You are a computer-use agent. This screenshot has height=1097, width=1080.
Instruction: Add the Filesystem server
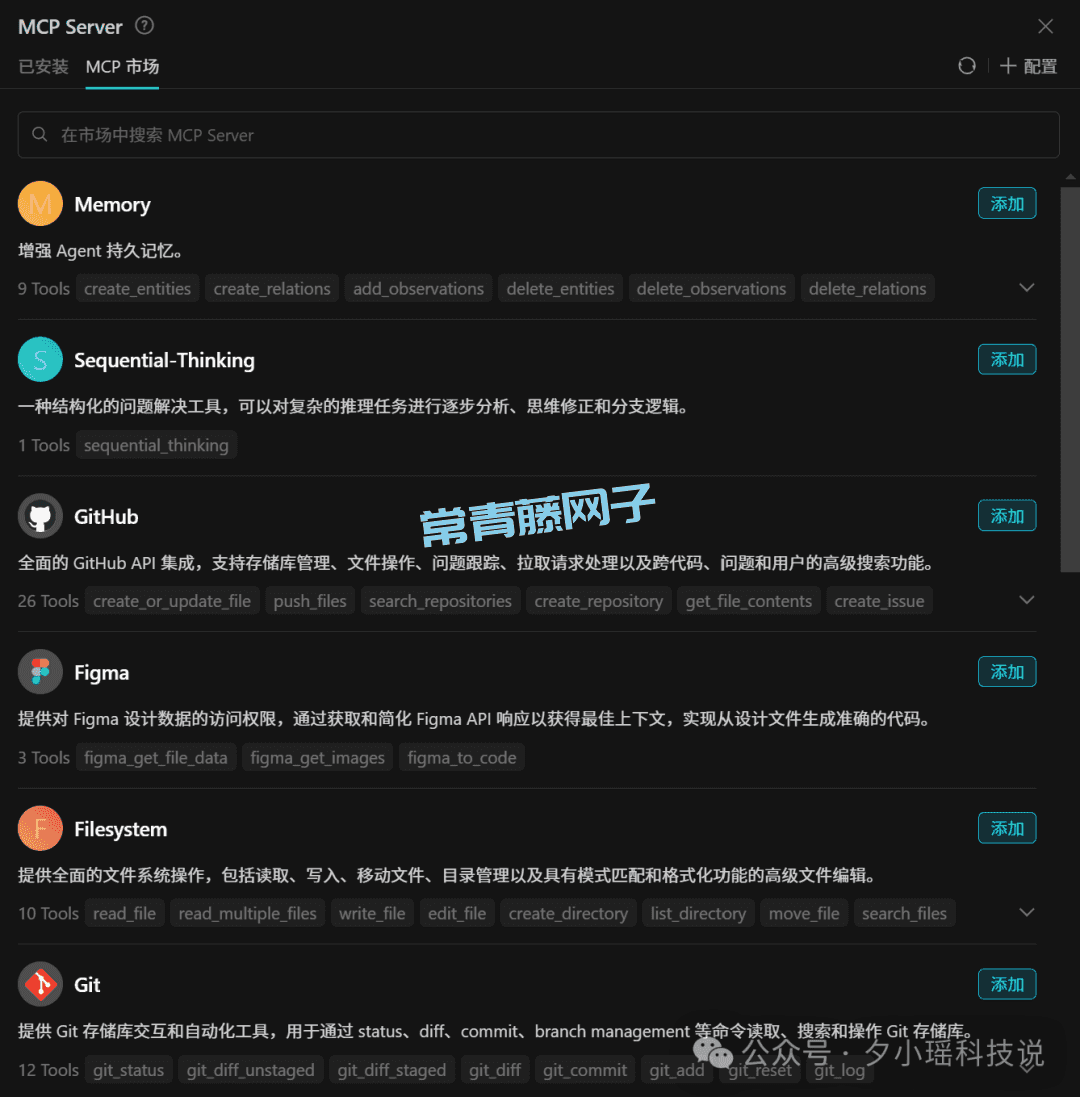[1006, 828]
